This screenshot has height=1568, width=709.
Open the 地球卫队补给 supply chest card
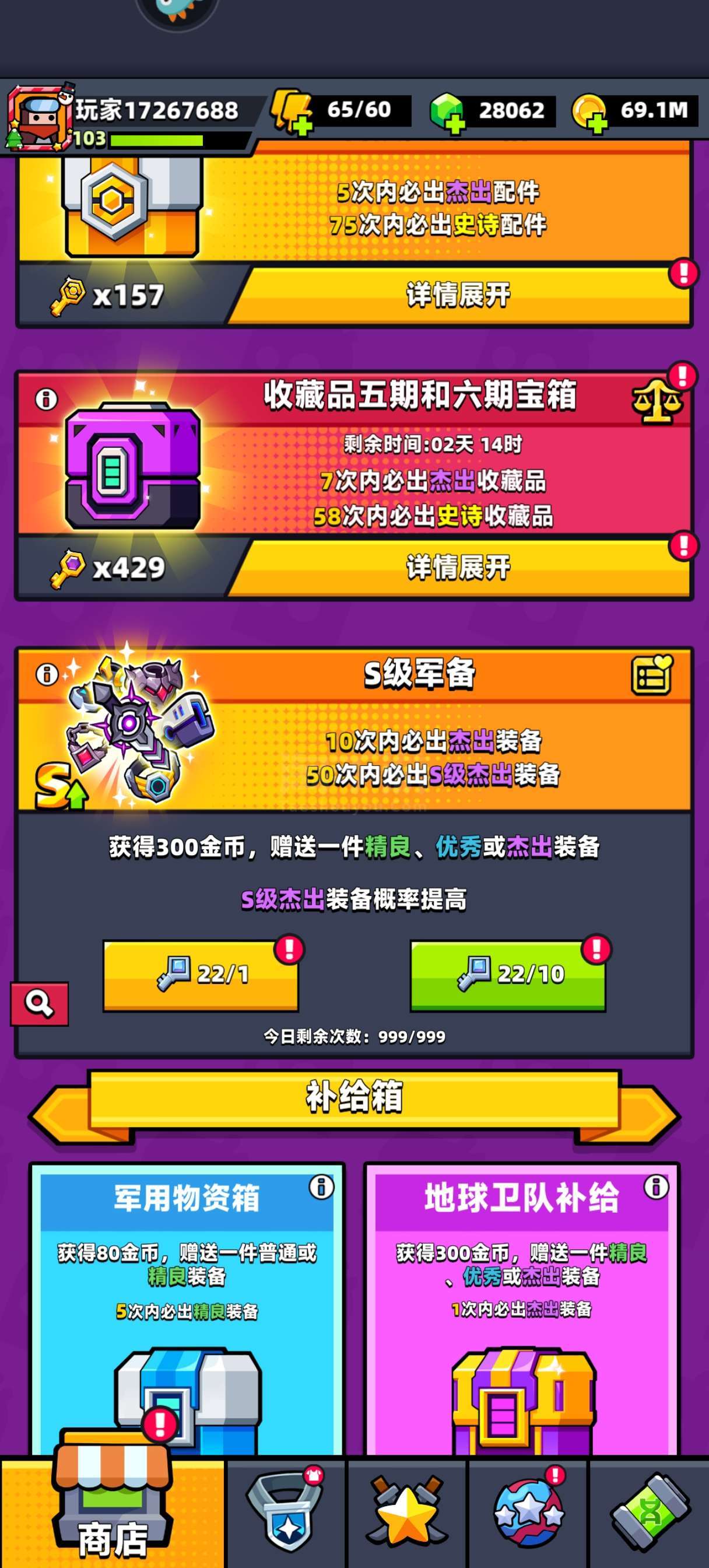point(522,1310)
